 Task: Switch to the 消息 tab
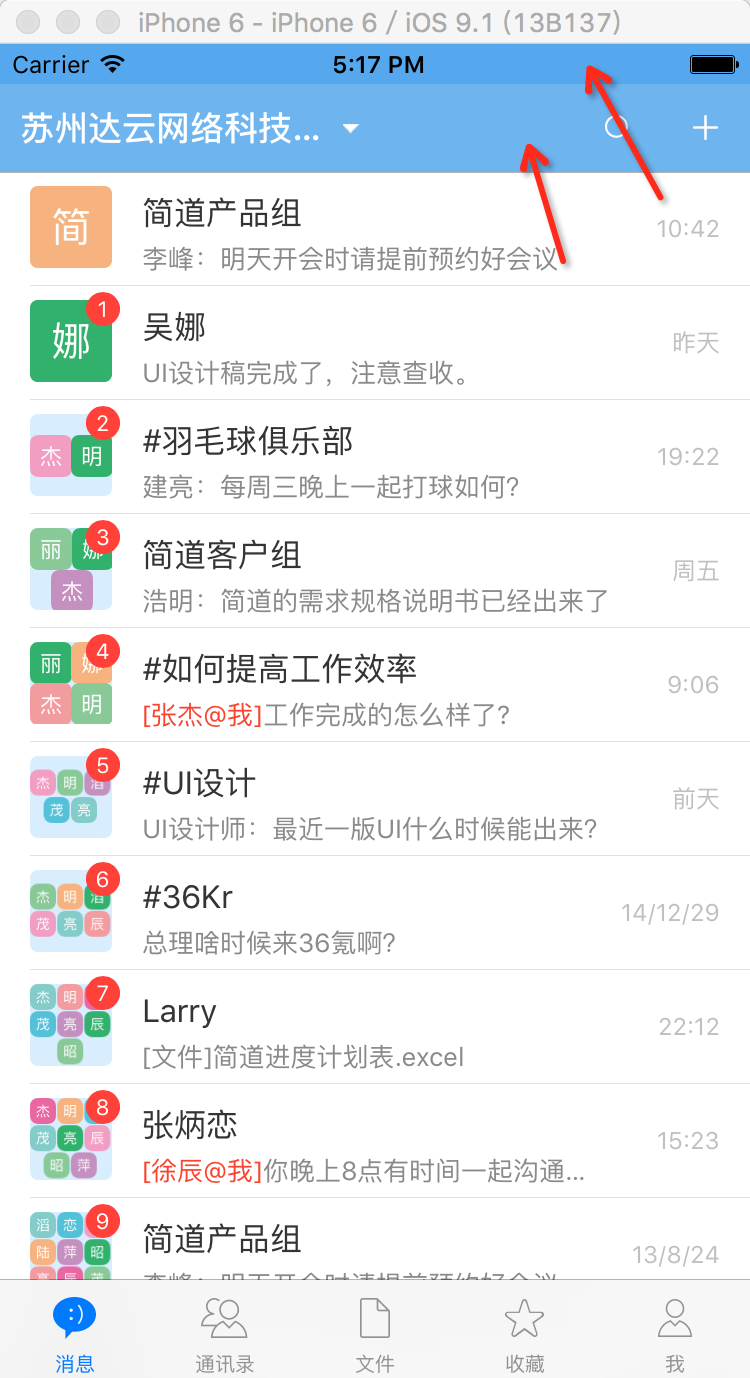tap(75, 1330)
